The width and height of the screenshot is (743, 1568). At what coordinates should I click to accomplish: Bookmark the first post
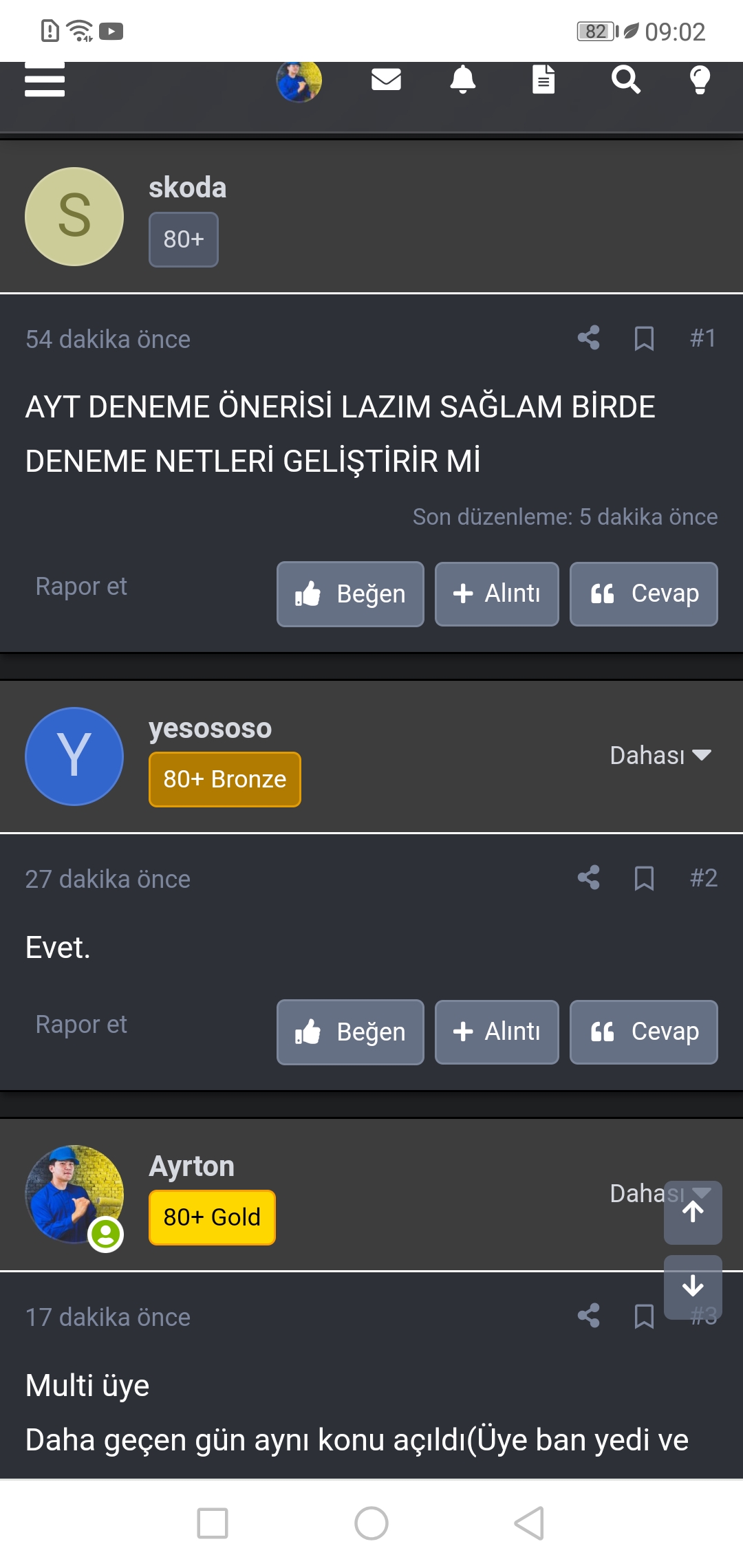(x=643, y=338)
